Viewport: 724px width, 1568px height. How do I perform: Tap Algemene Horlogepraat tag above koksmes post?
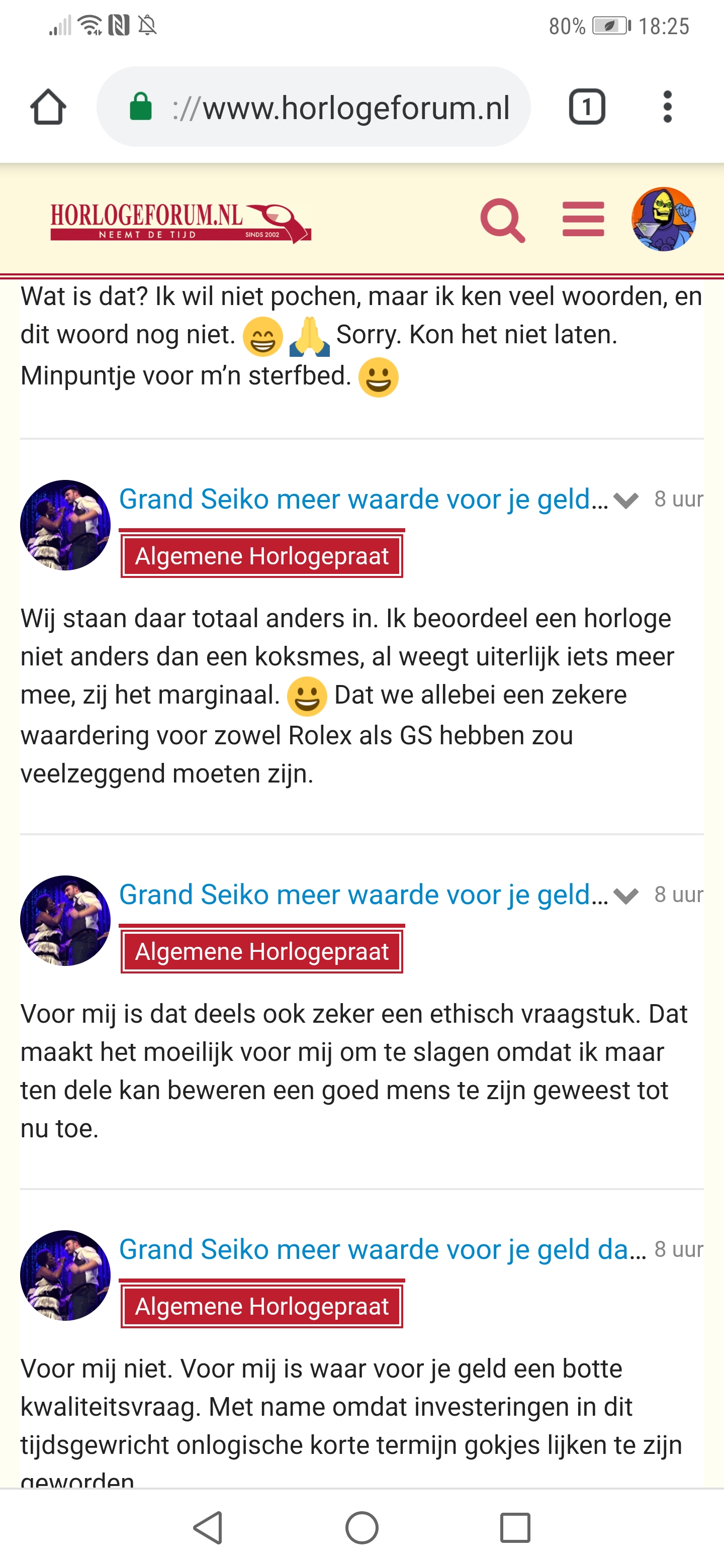[x=262, y=556]
